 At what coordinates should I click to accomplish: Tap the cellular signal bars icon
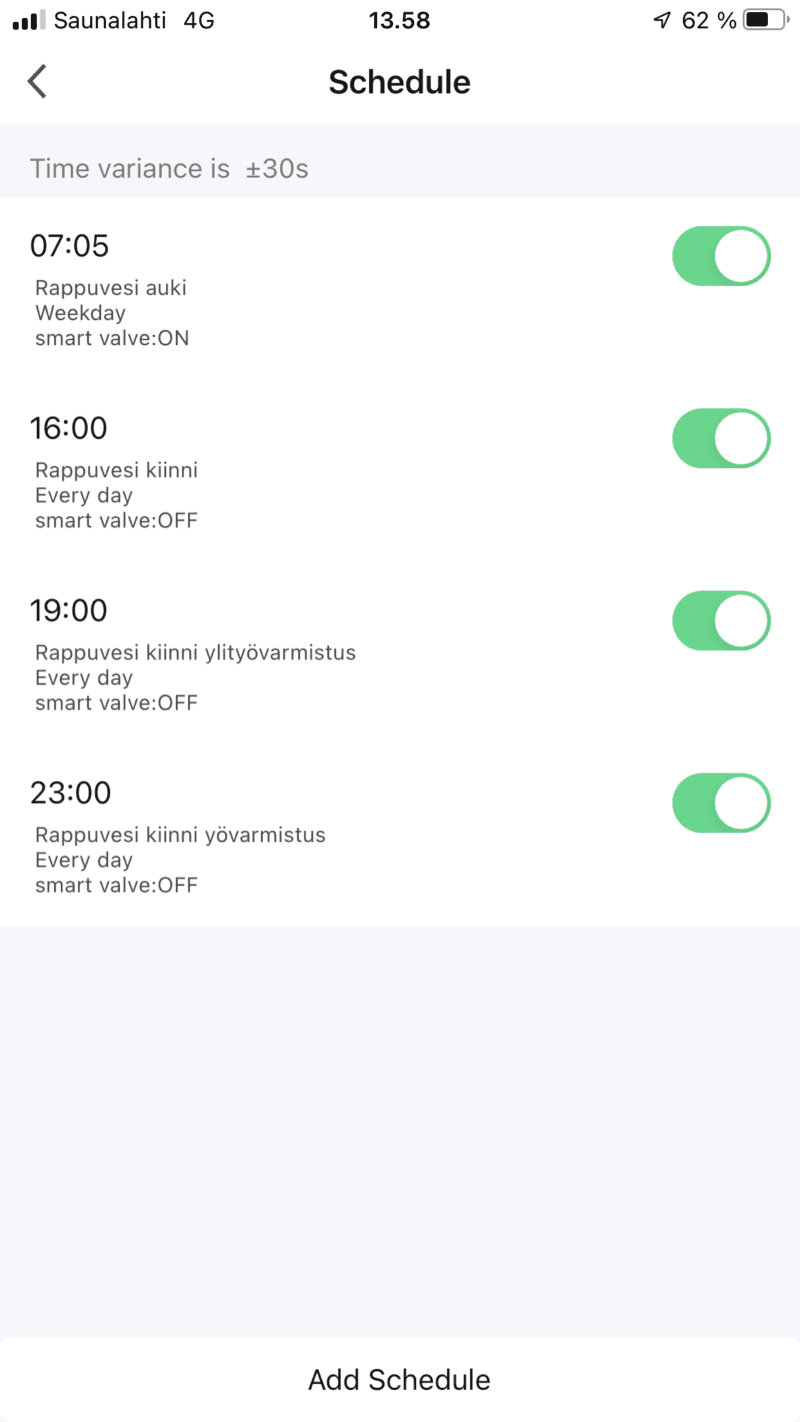pos(26,18)
